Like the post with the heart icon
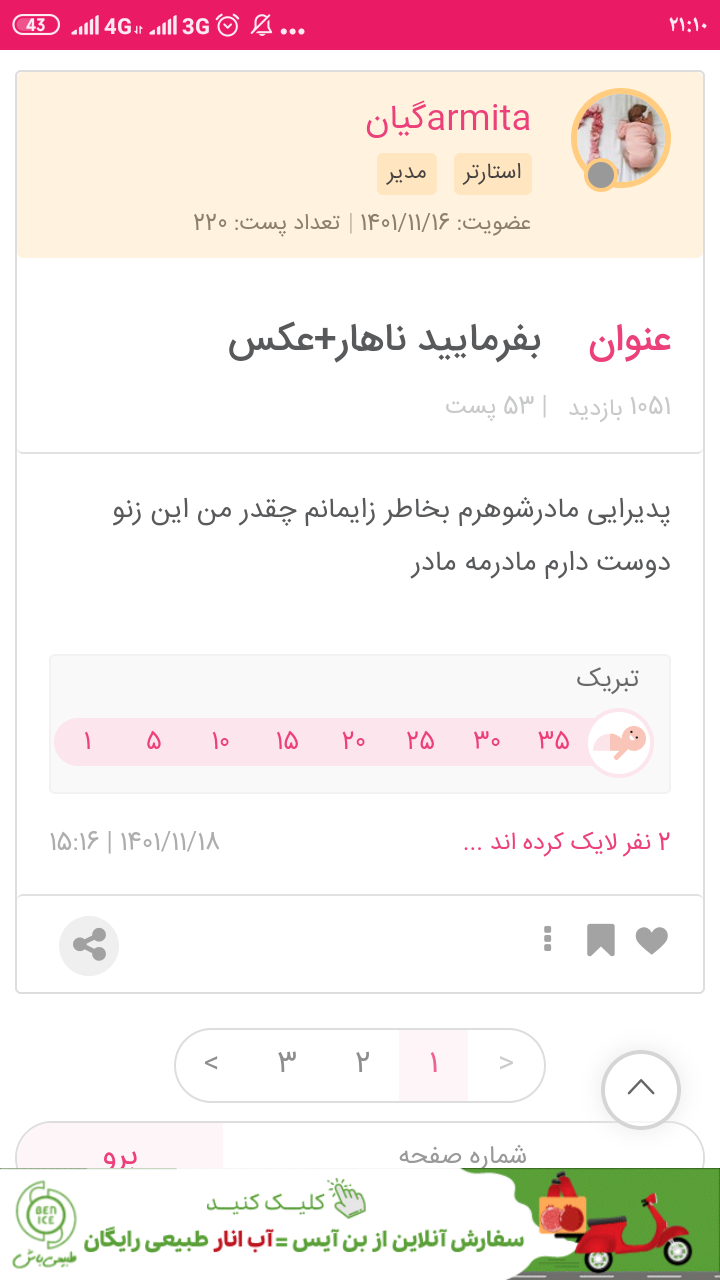The height and width of the screenshot is (1280, 720). 651,941
